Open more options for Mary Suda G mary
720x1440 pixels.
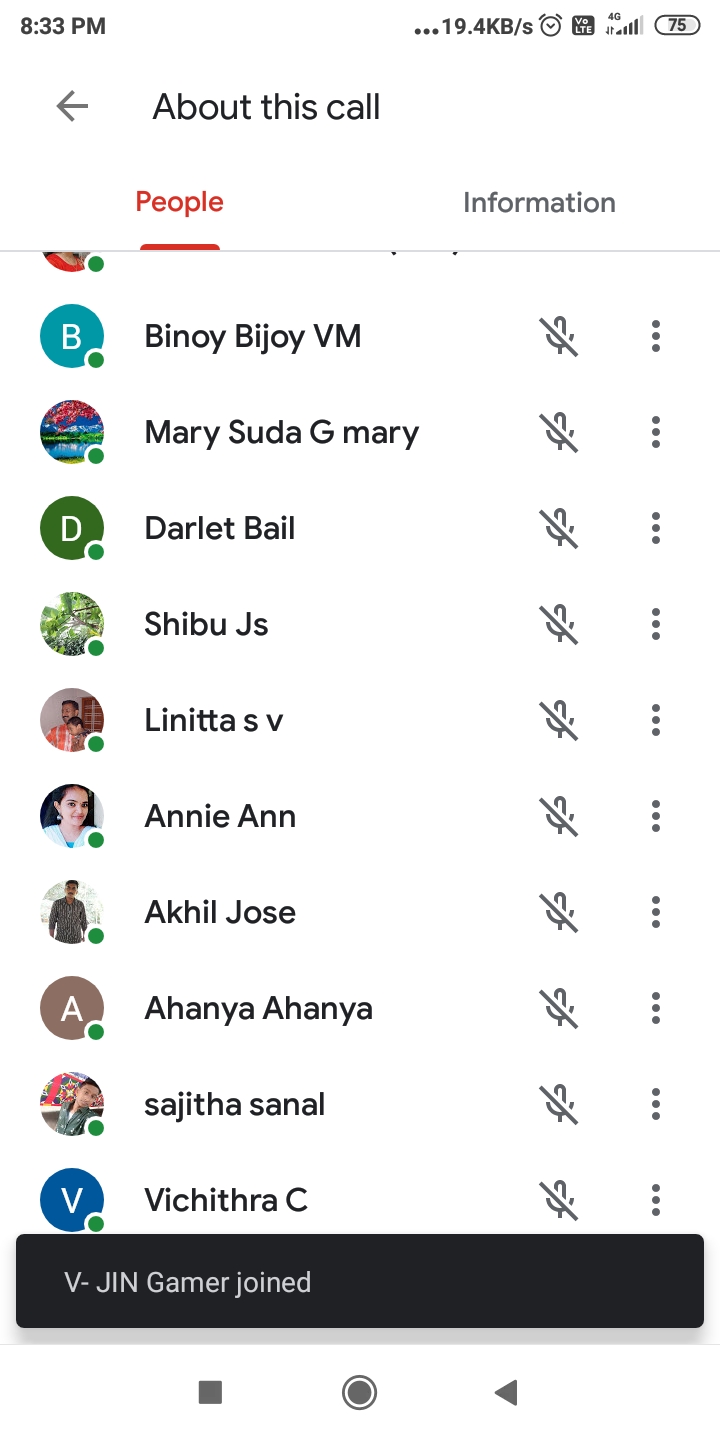tap(656, 432)
